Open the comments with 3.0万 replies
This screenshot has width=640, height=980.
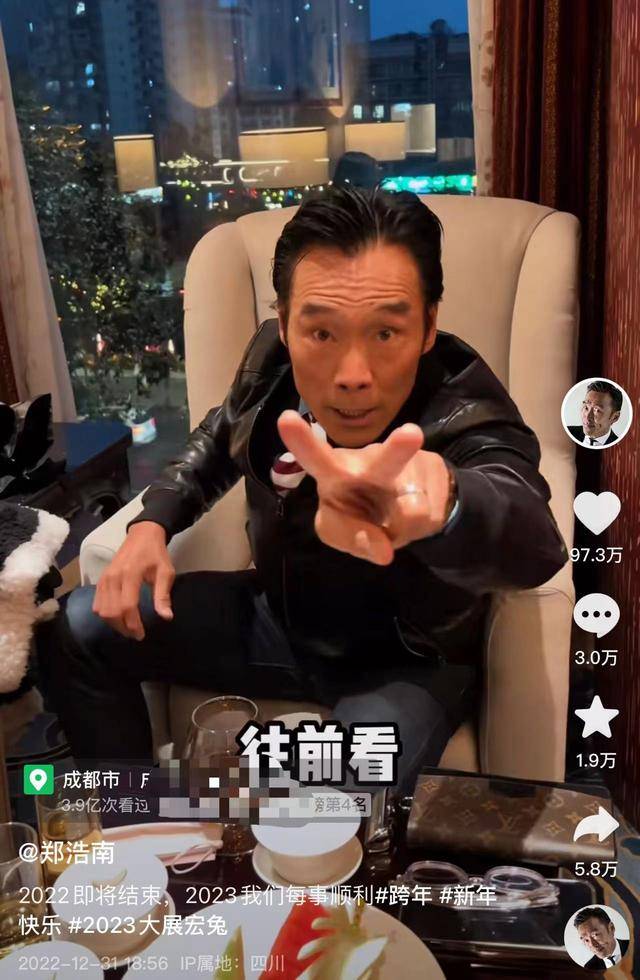596,614
